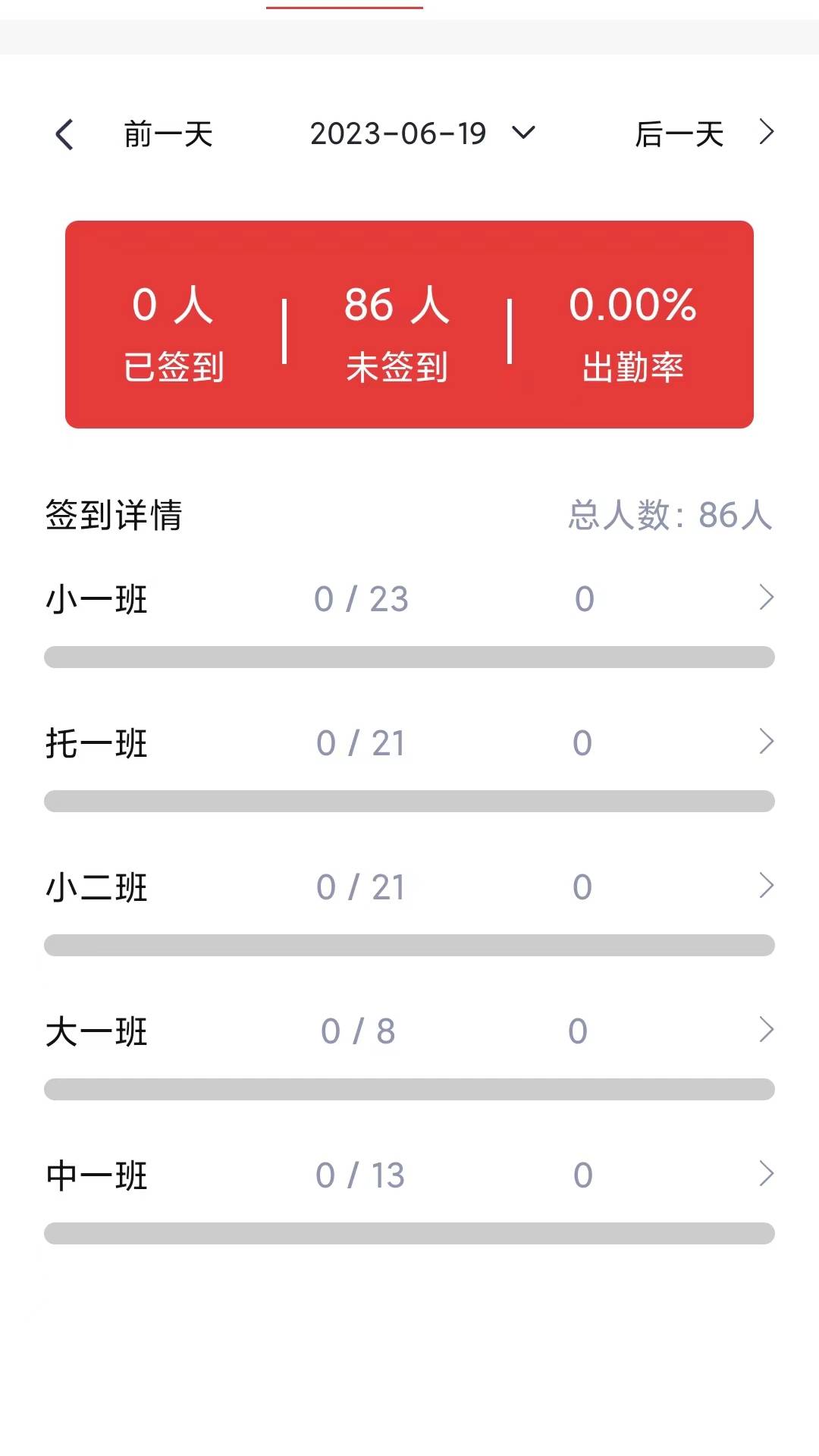Viewport: 819px width, 1456px height.
Task: Select the 托一班 class row
Action: pyautogui.click(x=303, y=743)
